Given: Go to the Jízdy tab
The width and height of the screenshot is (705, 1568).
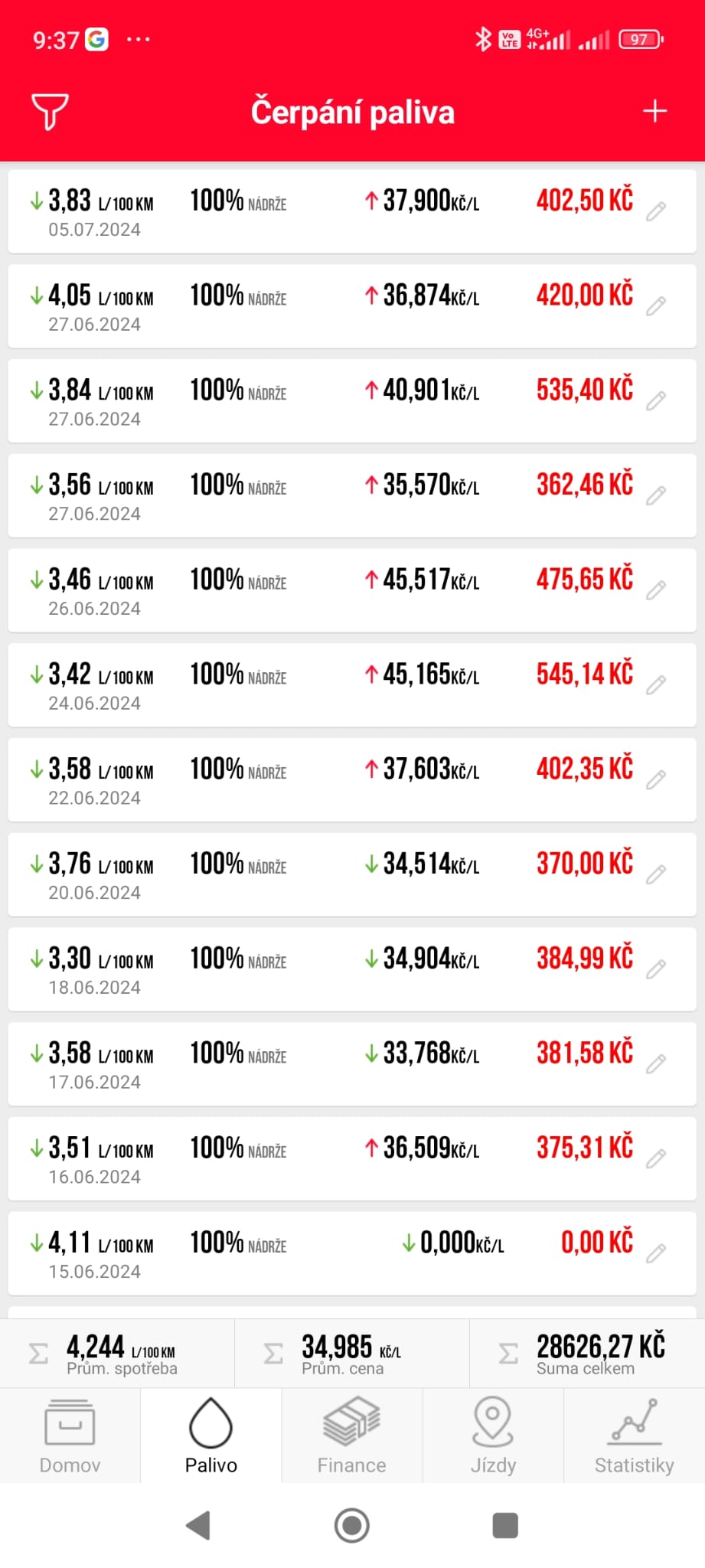Looking at the screenshot, I should tap(493, 1436).
